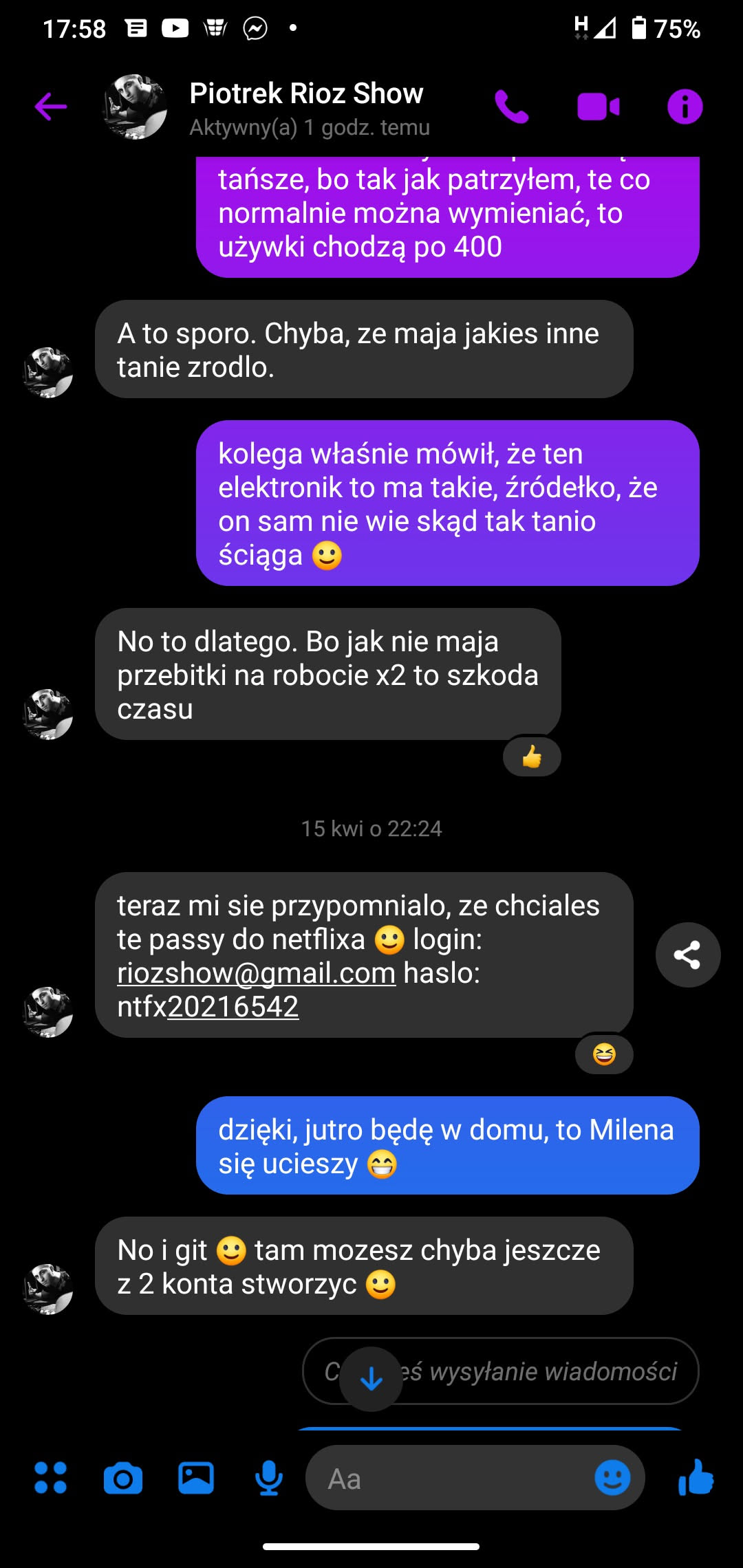The image size is (743, 1568).
Task: Go back from the Piotrek Rioz Show chat
Action: pos(51,107)
